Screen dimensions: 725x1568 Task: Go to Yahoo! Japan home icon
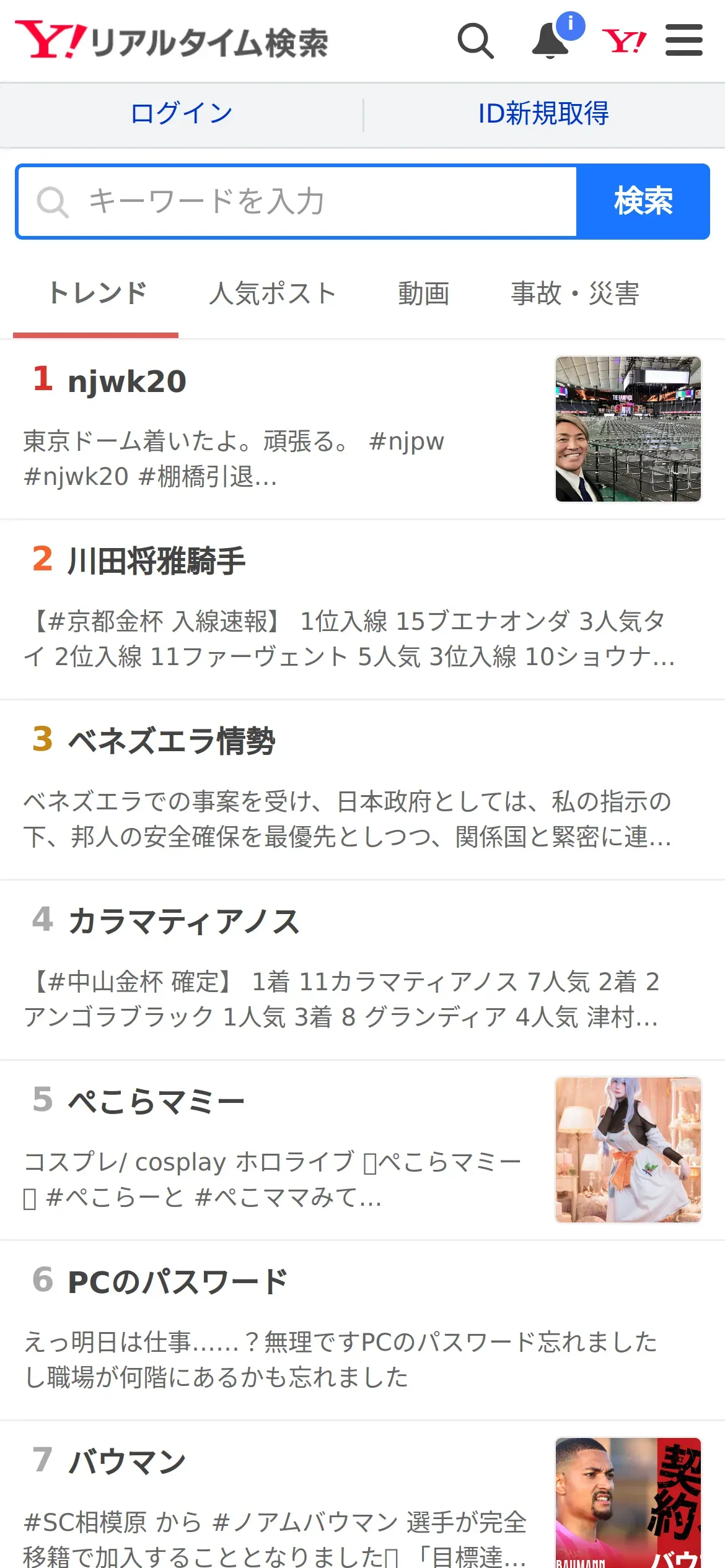click(624, 41)
